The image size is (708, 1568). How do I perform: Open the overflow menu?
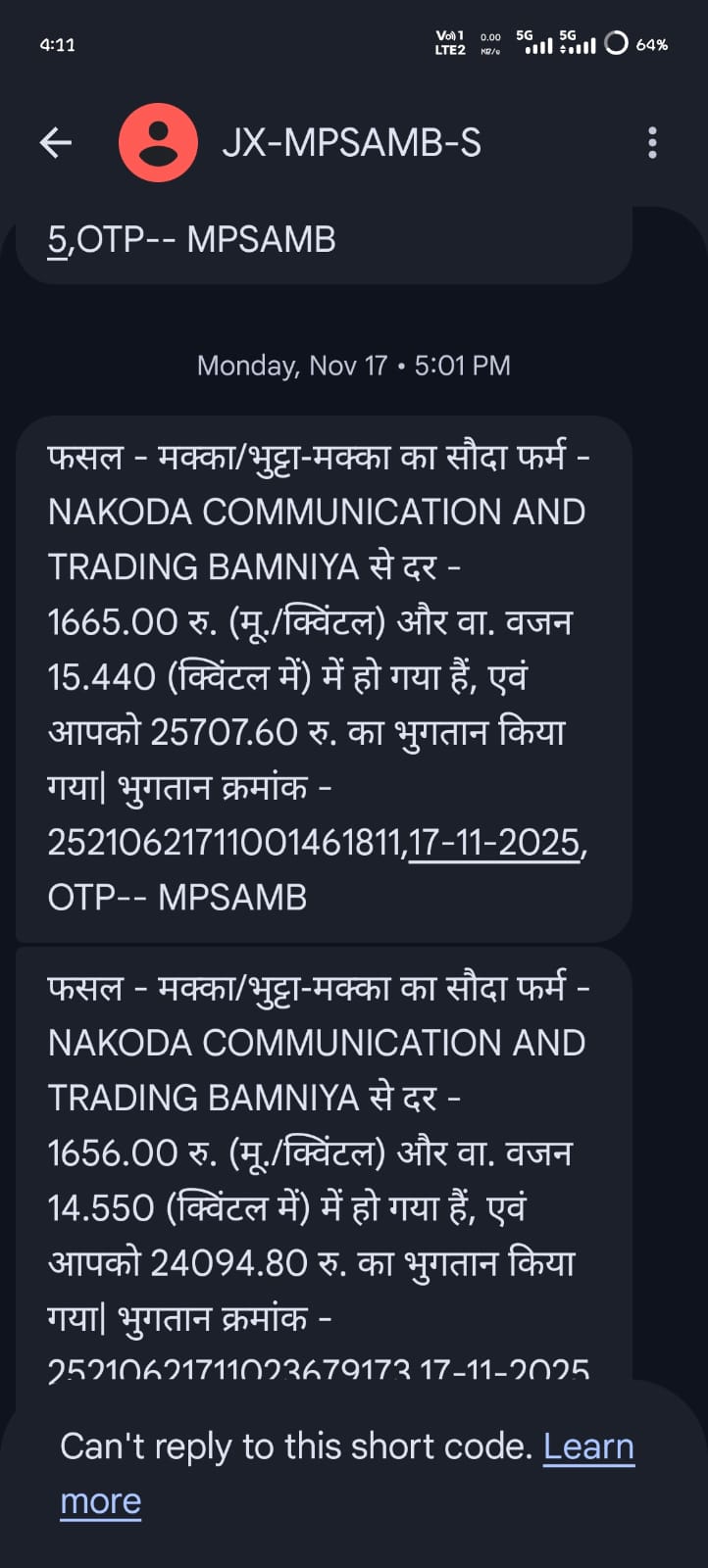652,143
